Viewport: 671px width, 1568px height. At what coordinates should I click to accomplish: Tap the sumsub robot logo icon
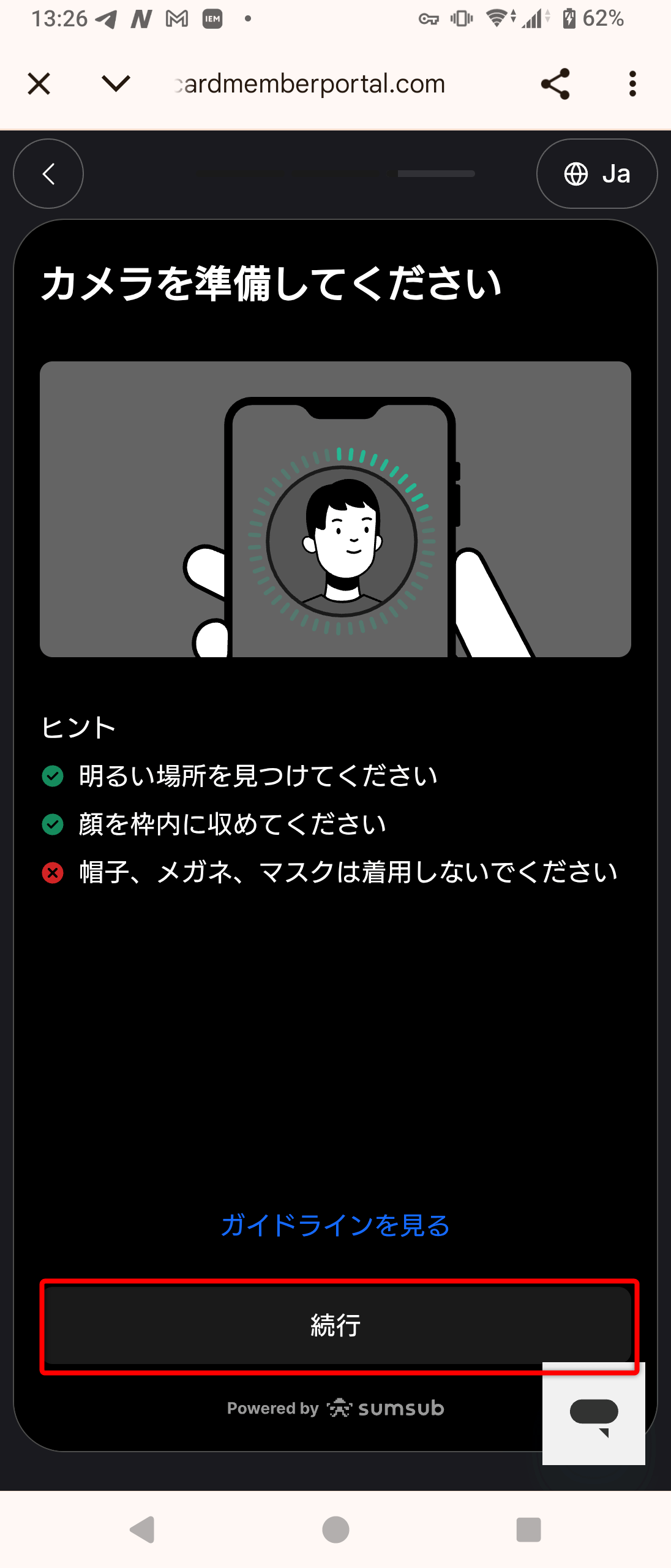pyautogui.click(x=339, y=1407)
